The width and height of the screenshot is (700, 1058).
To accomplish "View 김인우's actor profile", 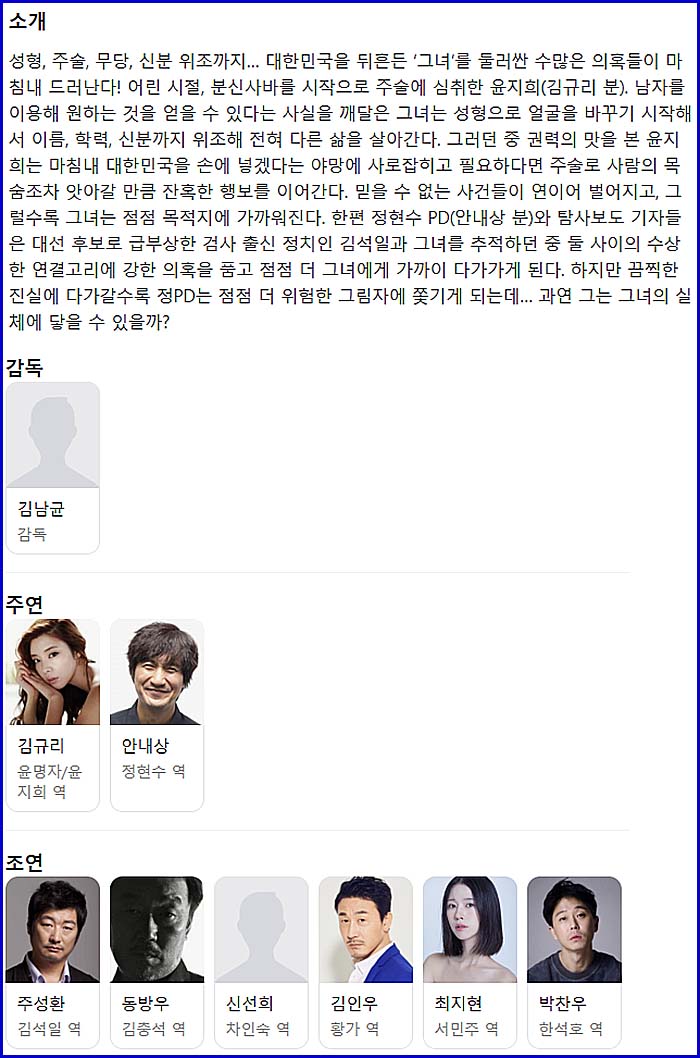I will [365, 960].
